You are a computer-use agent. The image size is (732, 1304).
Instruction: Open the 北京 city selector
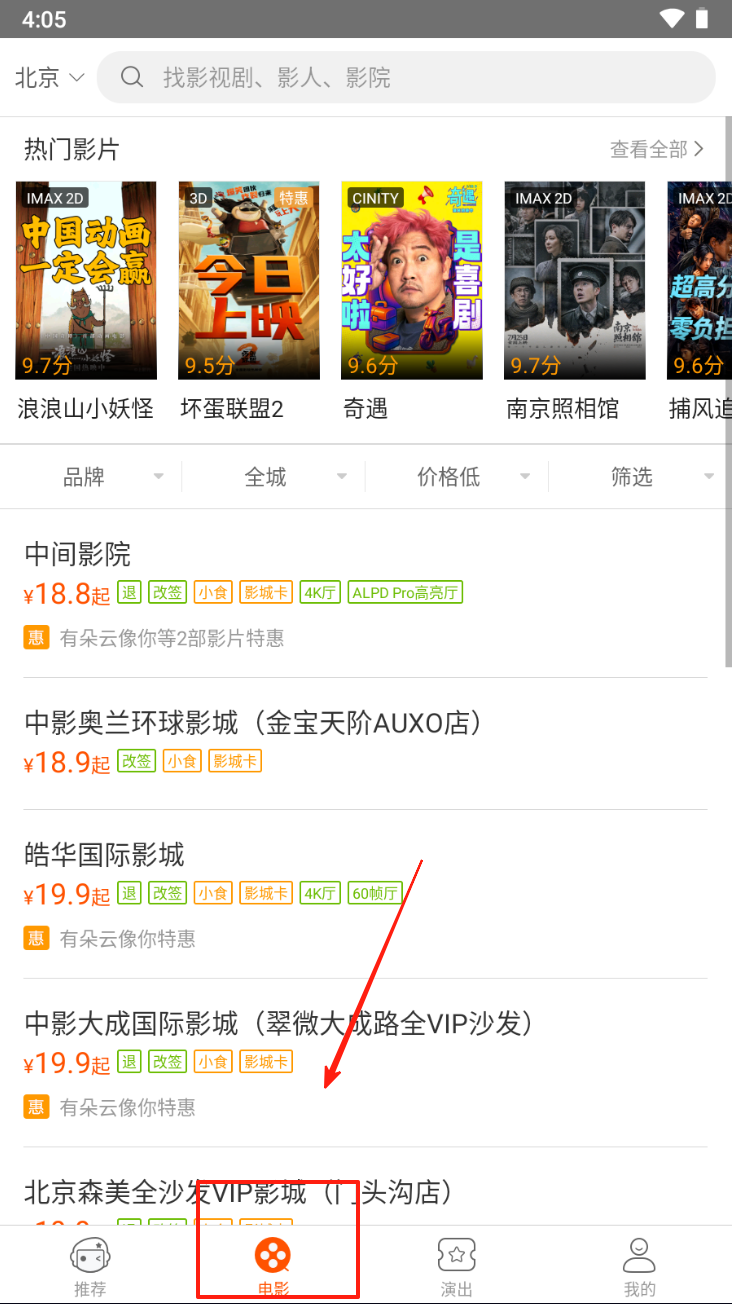[x=49, y=78]
